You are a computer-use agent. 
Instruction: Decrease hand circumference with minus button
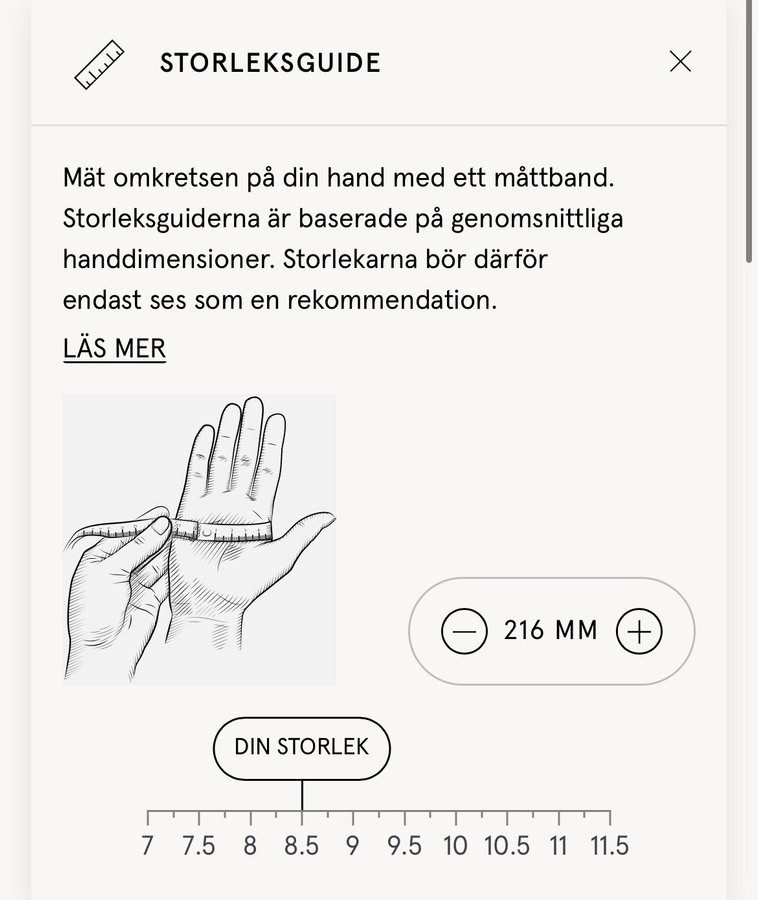point(464,631)
